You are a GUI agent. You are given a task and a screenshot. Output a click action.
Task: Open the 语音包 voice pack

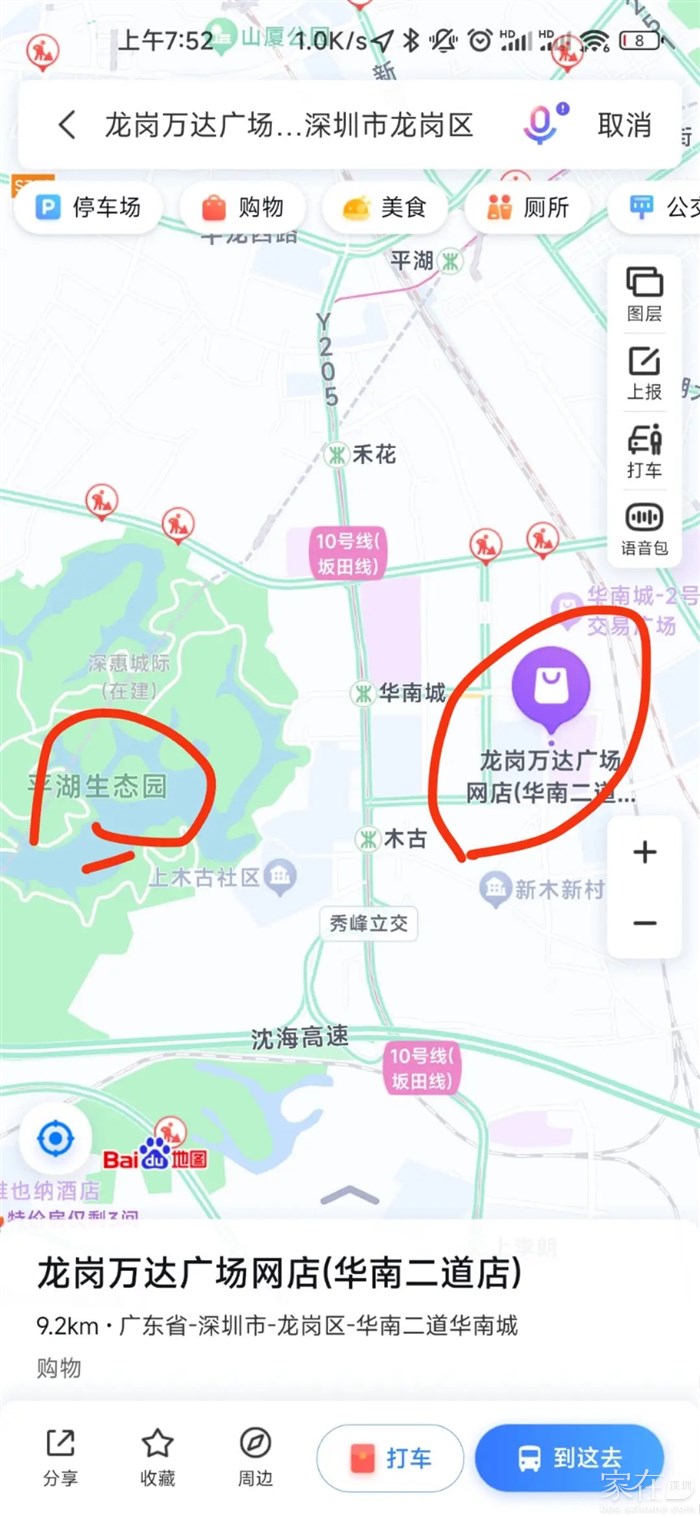coord(644,529)
